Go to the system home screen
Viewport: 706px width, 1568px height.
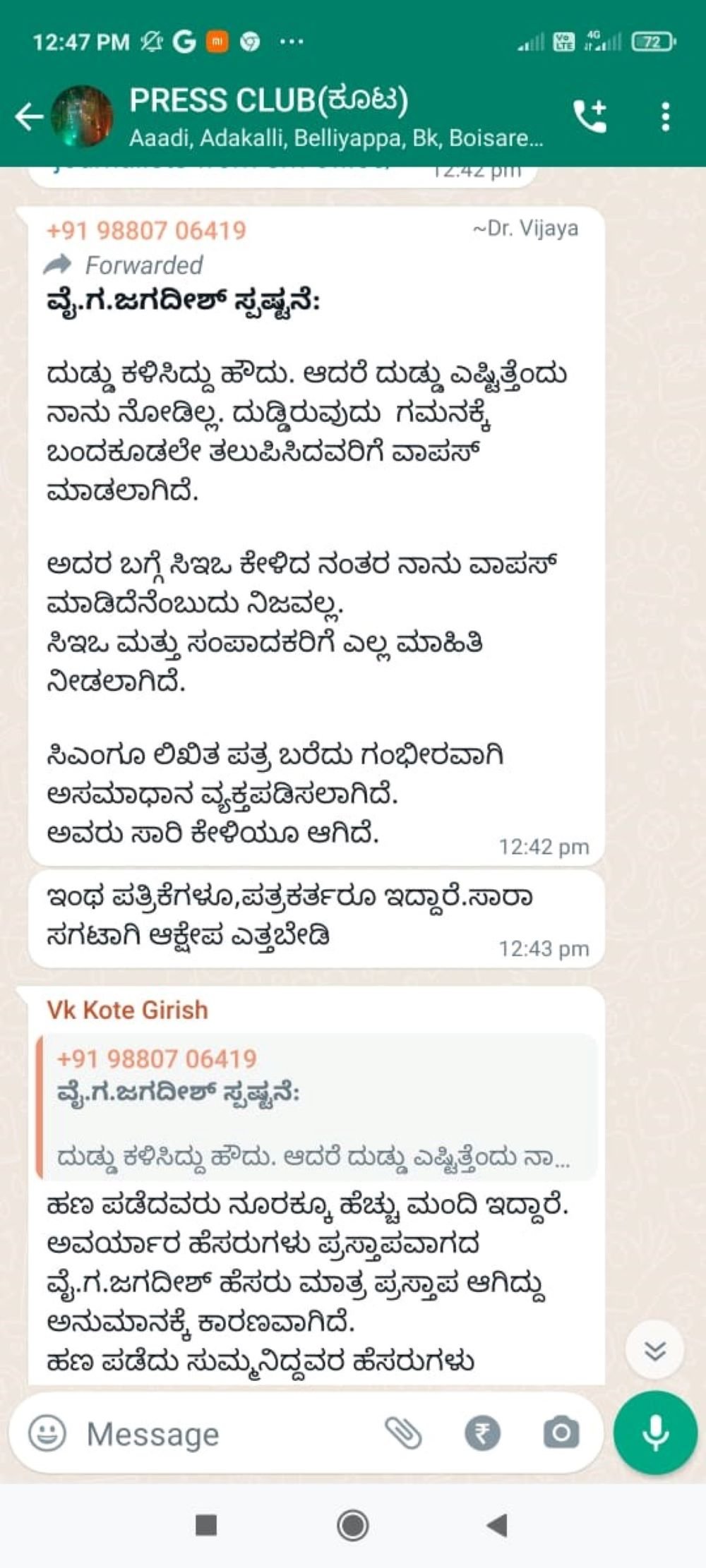tap(353, 1526)
